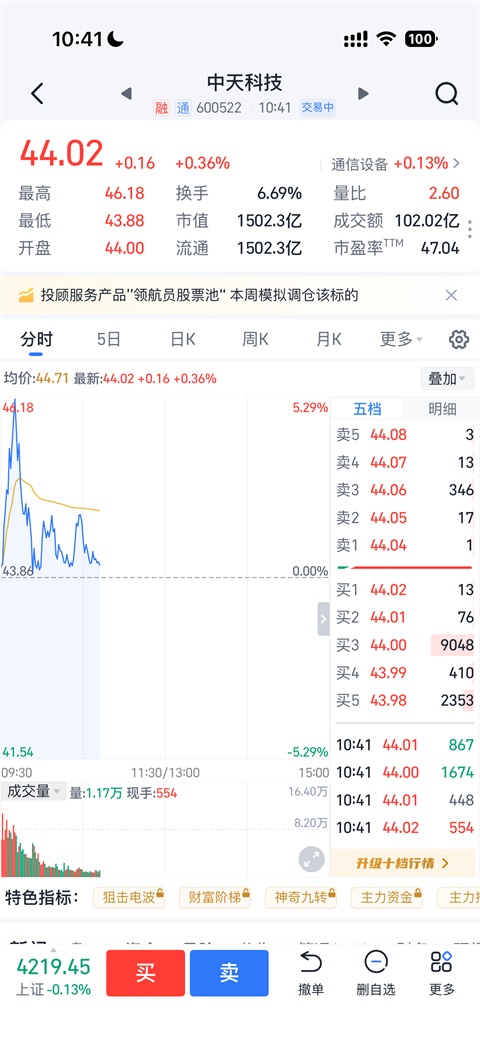480x1043 pixels.
Task: Dismiss the 投顾服务产品 banner
Action: tap(451, 295)
